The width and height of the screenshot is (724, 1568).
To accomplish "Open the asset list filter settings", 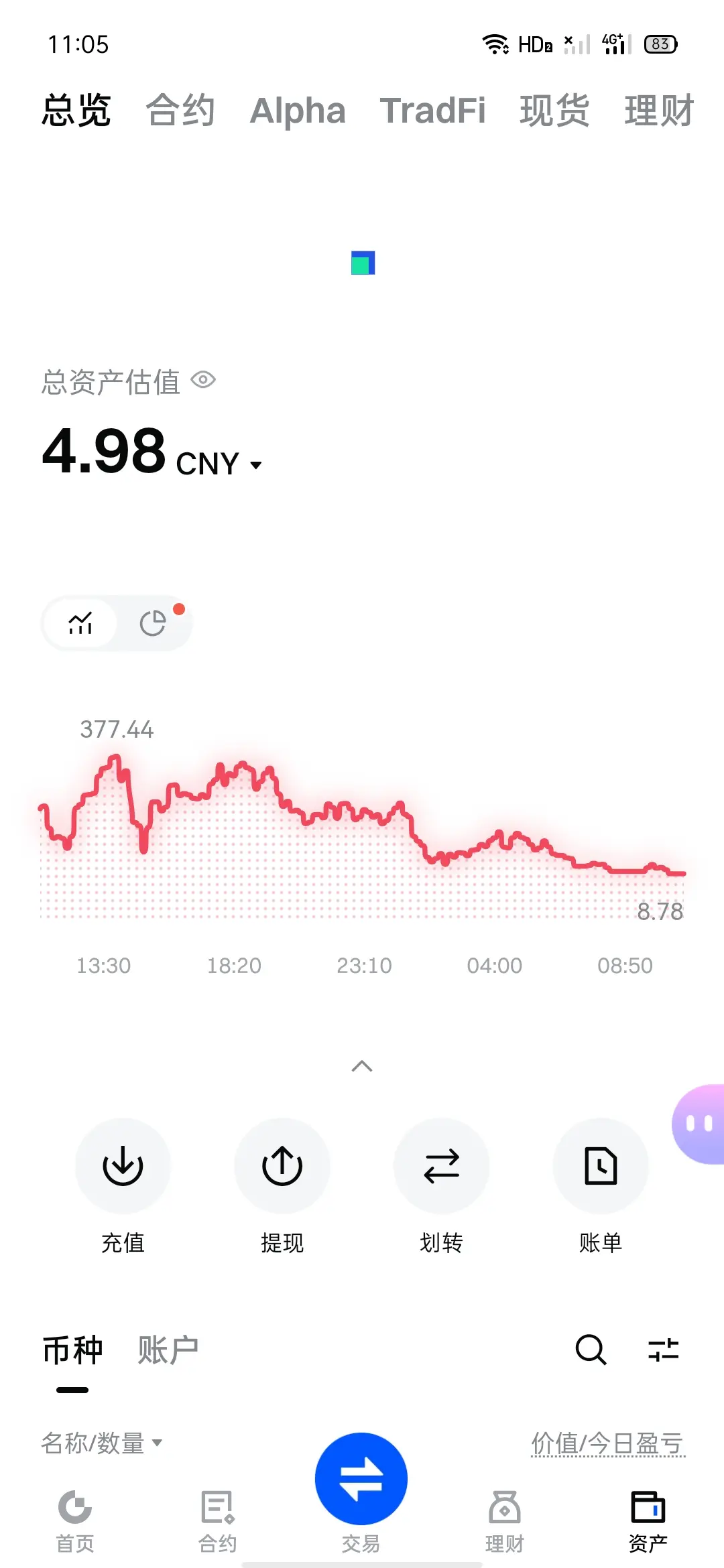I will (664, 1350).
